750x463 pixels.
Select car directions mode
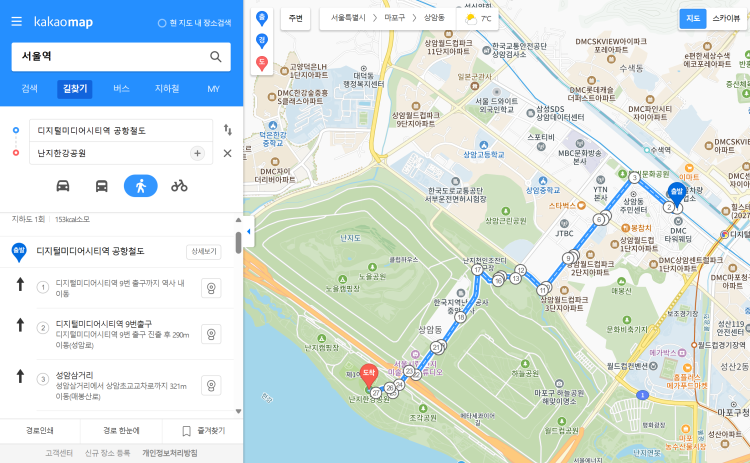63,186
